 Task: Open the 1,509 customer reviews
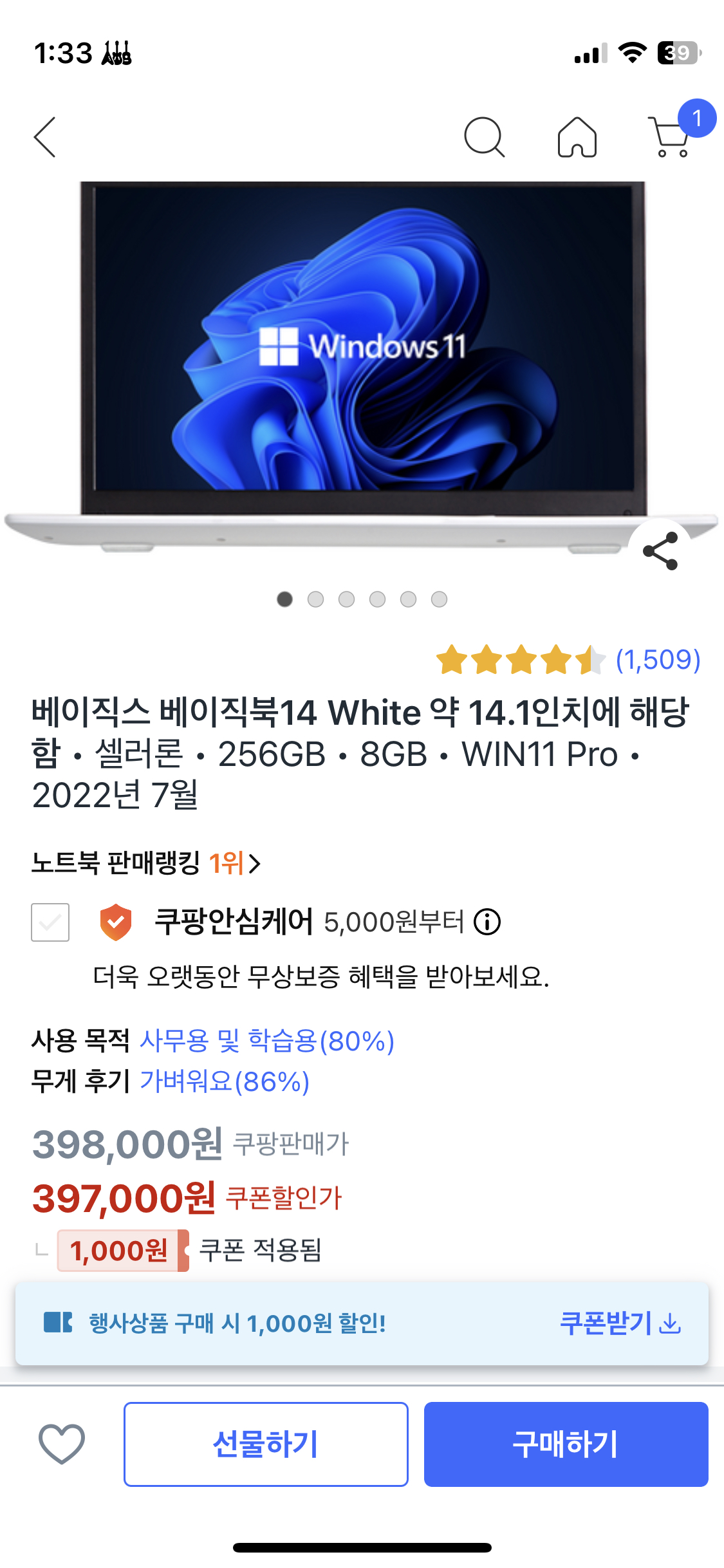[x=657, y=660]
